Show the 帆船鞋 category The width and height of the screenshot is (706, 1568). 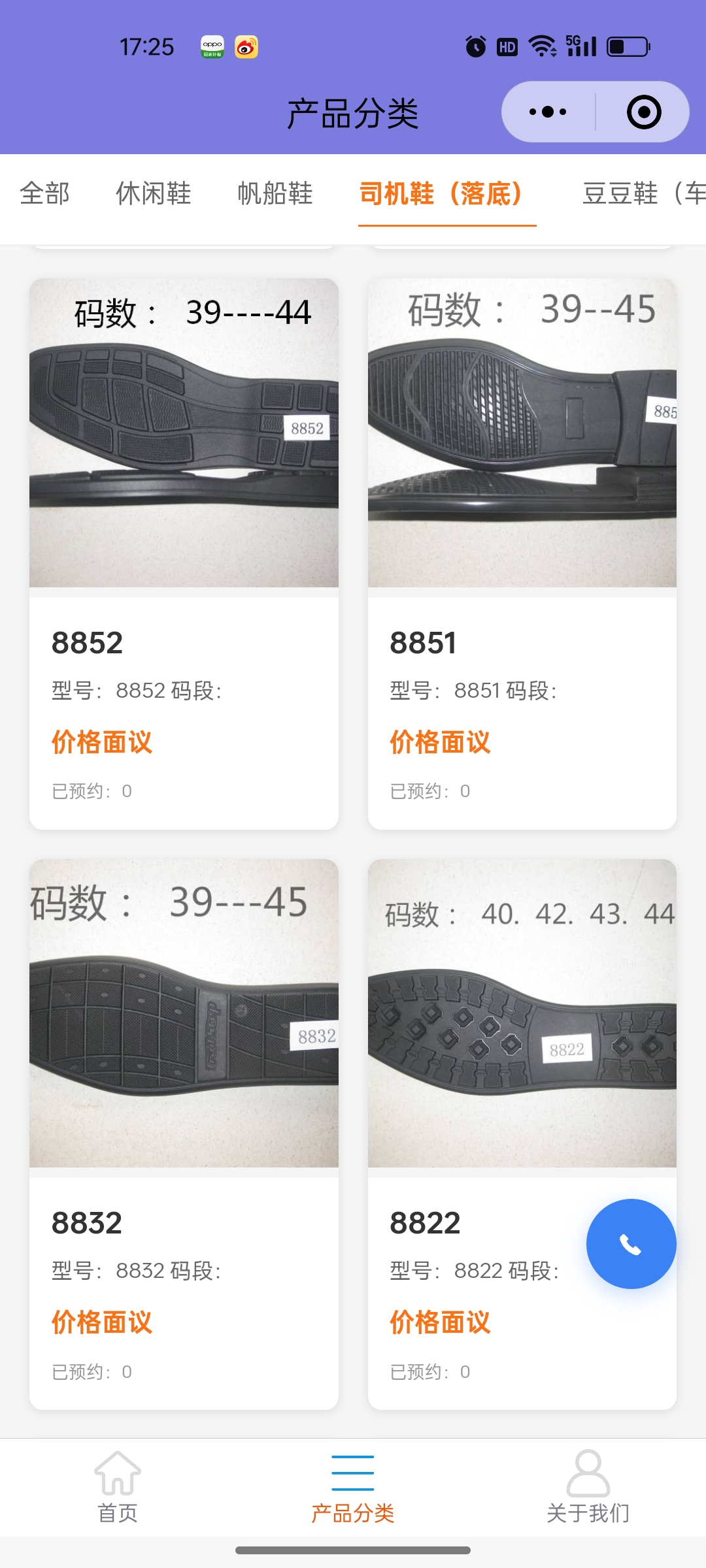[275, 193]
